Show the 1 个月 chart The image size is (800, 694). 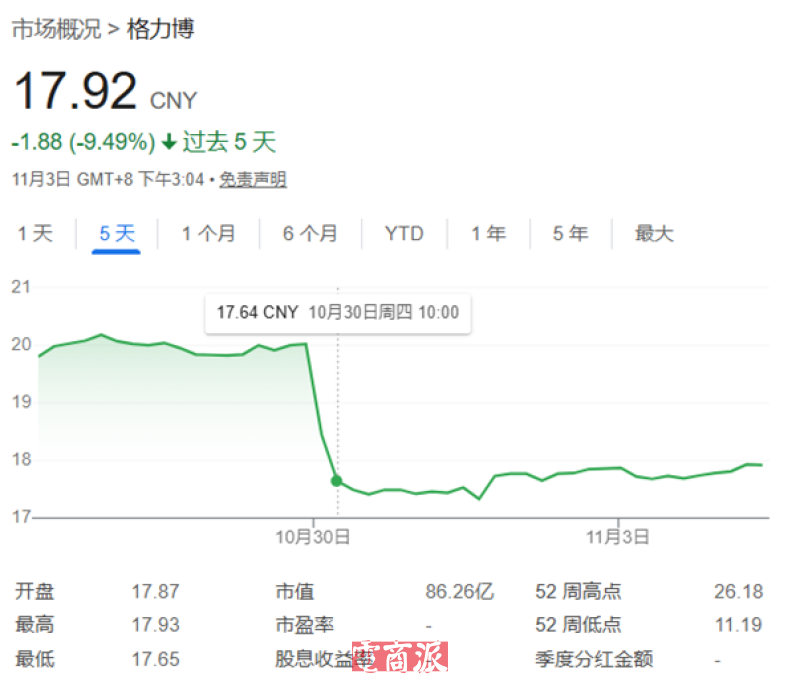point(209,234)
